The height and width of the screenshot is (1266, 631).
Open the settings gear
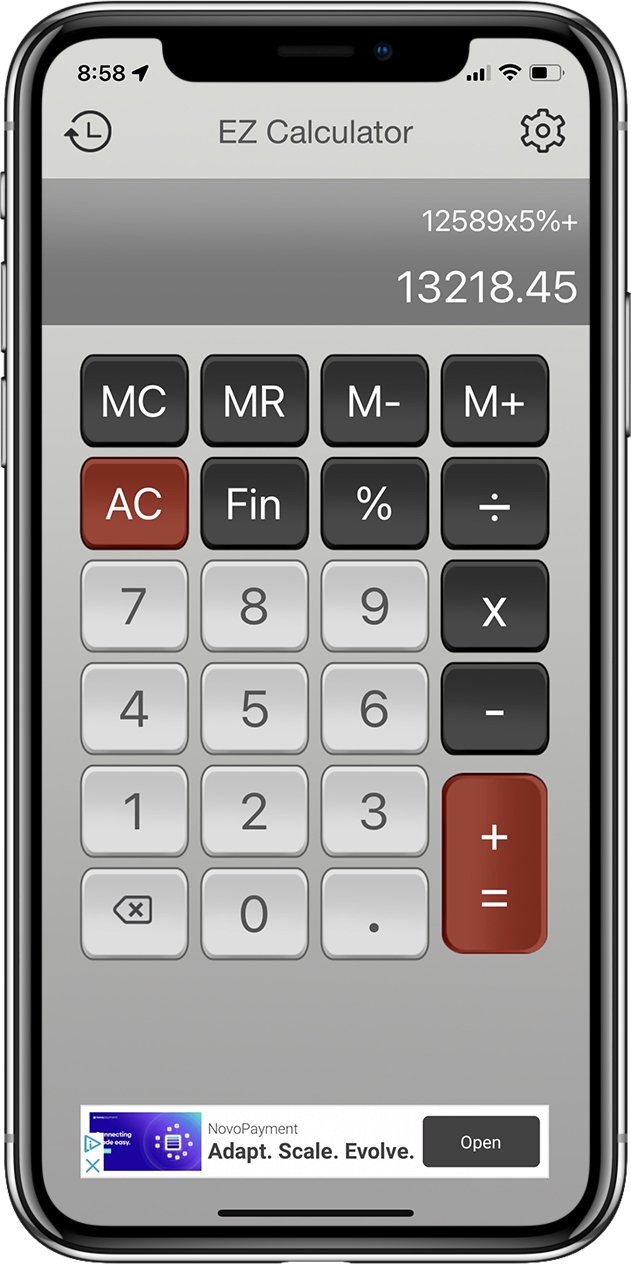coord(543,132)
